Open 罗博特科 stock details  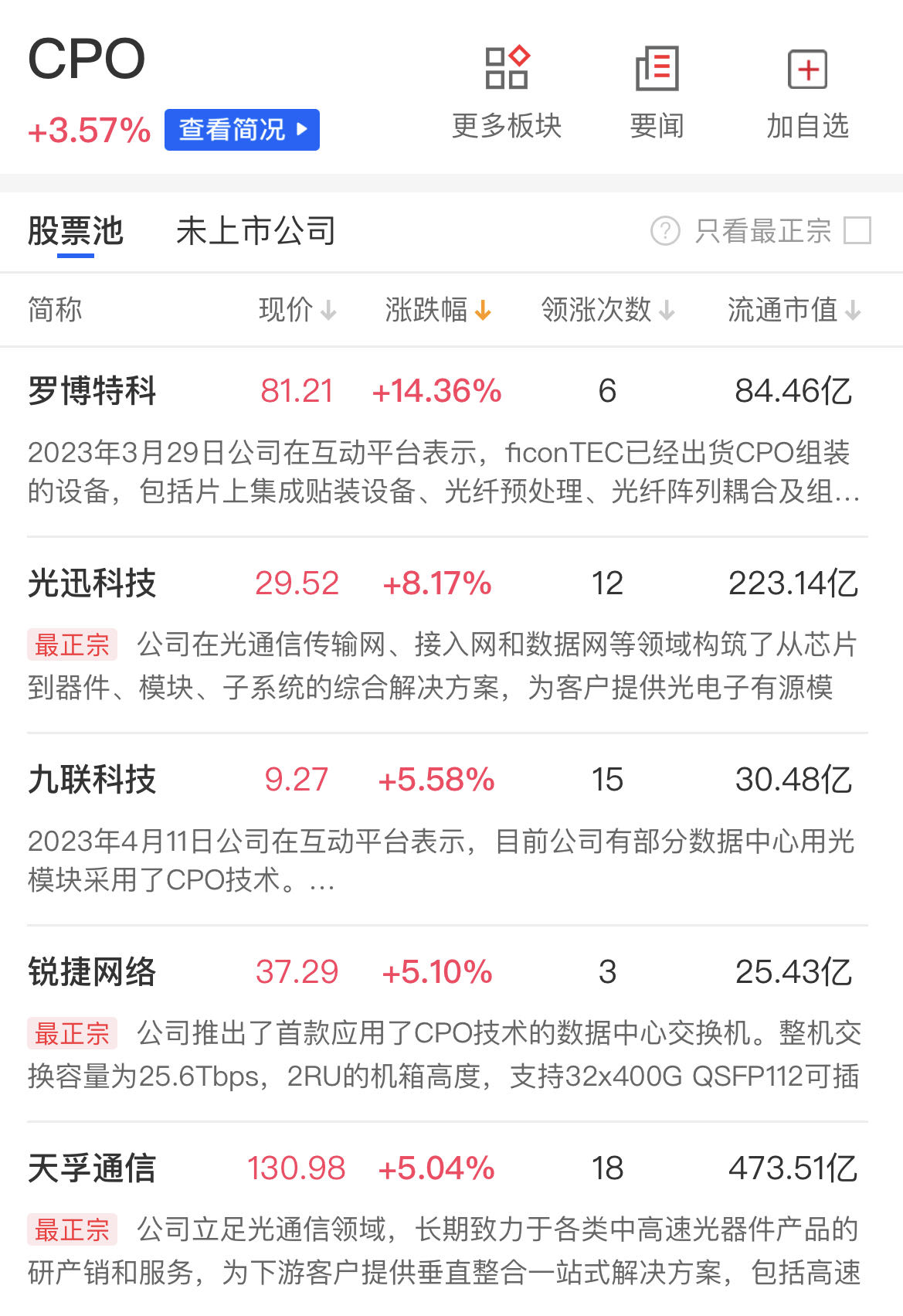point(92,391)
